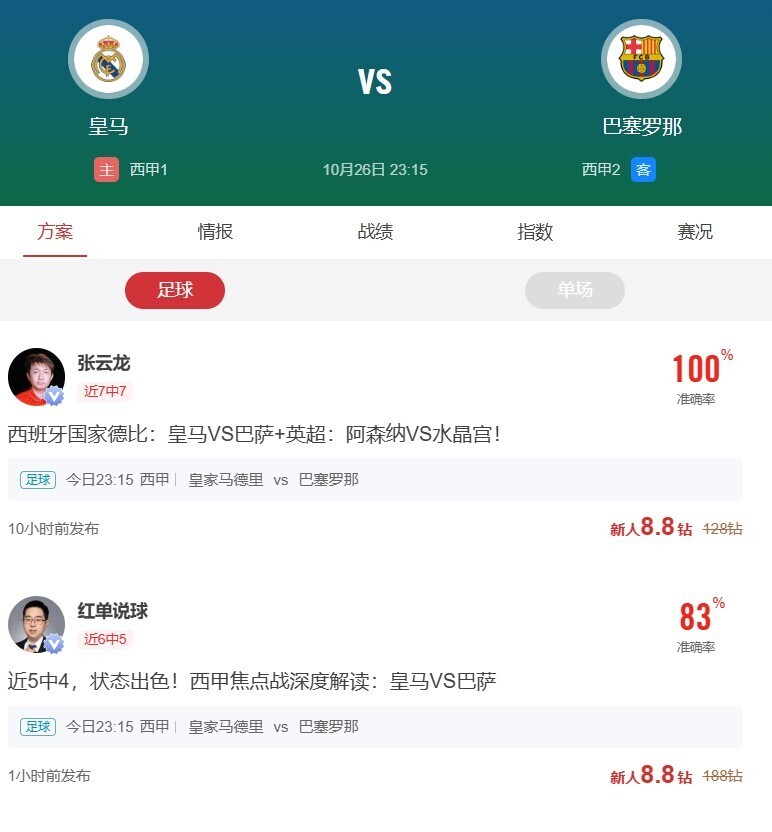This screenshot has height=832, width=772.
Task: Open the 指数 tab
Action: pyautogui.click(x=535, y=232)
